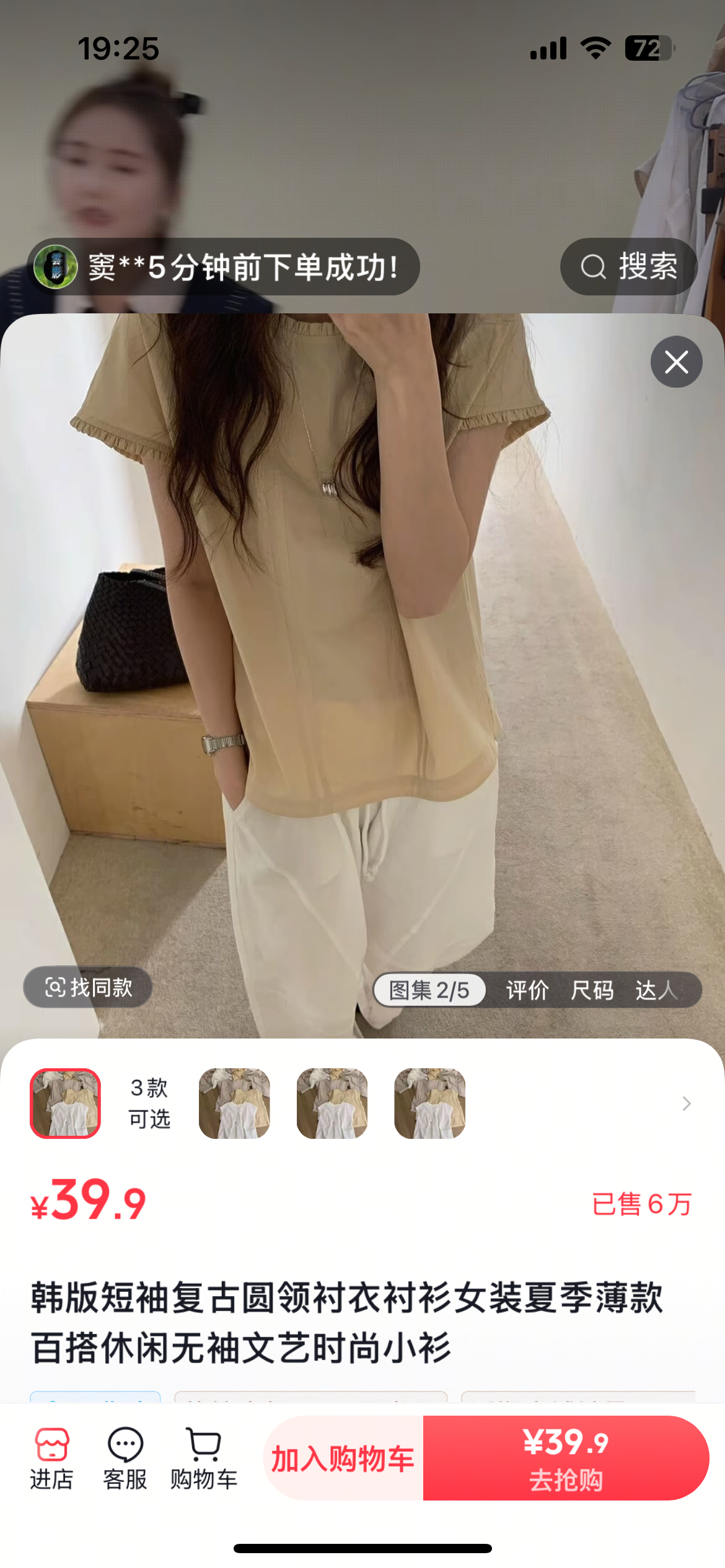Open the 下单成功 order notification banner
Screen dimensions: 725x1568
click(x=223, y=267)
